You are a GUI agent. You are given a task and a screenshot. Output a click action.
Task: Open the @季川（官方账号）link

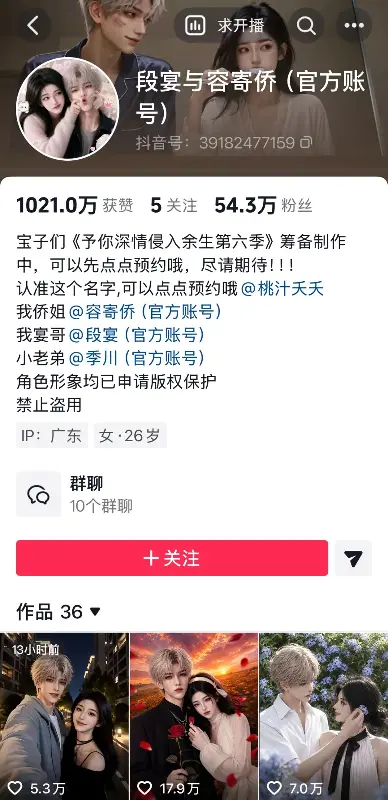click(x=137, y=359)
